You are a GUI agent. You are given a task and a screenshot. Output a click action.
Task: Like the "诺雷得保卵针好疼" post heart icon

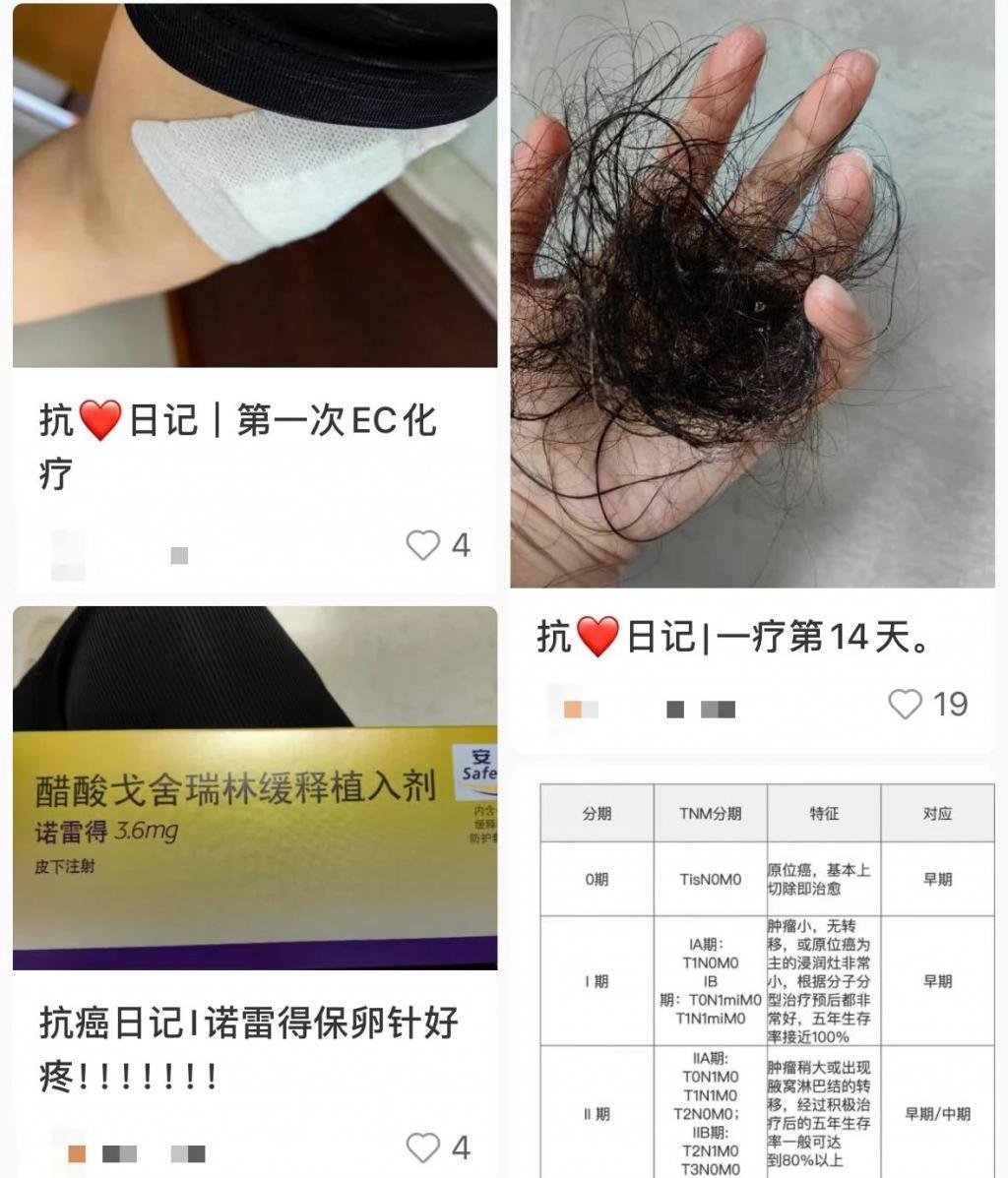tap(424, 1147)
